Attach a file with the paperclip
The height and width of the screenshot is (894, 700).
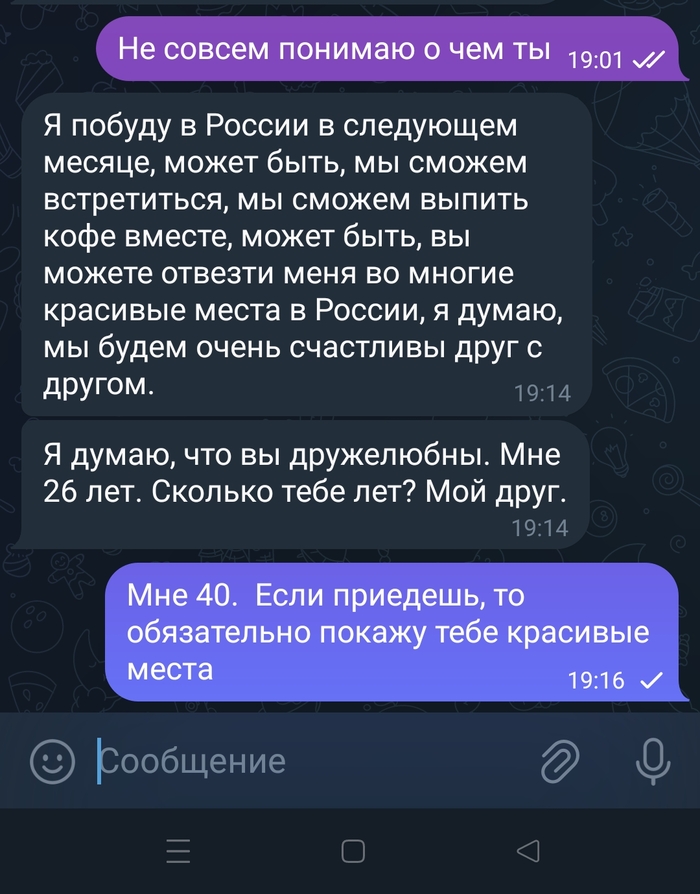pyautogui.click(x=561, y=762)
